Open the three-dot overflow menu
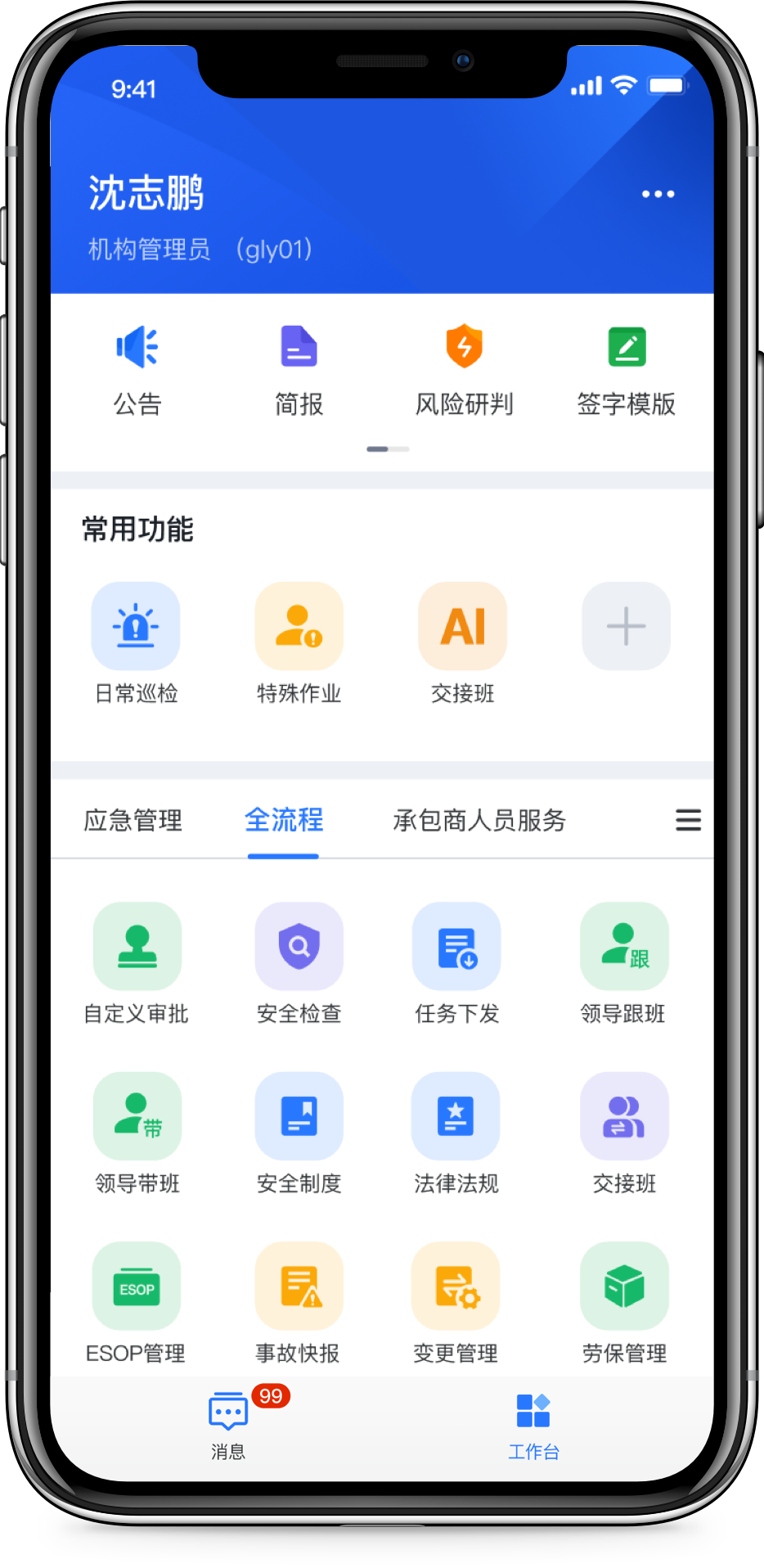 [x=658, y=194]
